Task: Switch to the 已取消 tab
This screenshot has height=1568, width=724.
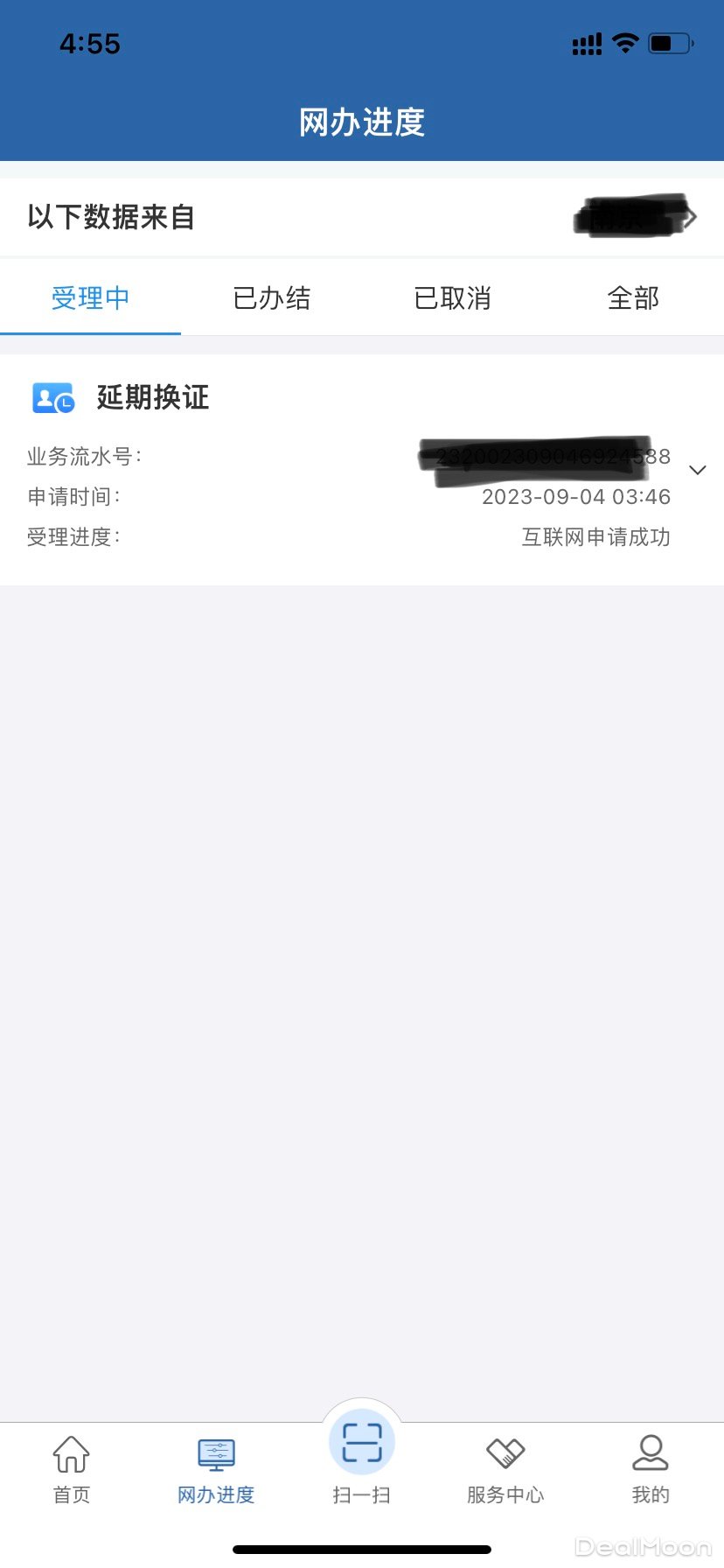Action: click(452, 298)
